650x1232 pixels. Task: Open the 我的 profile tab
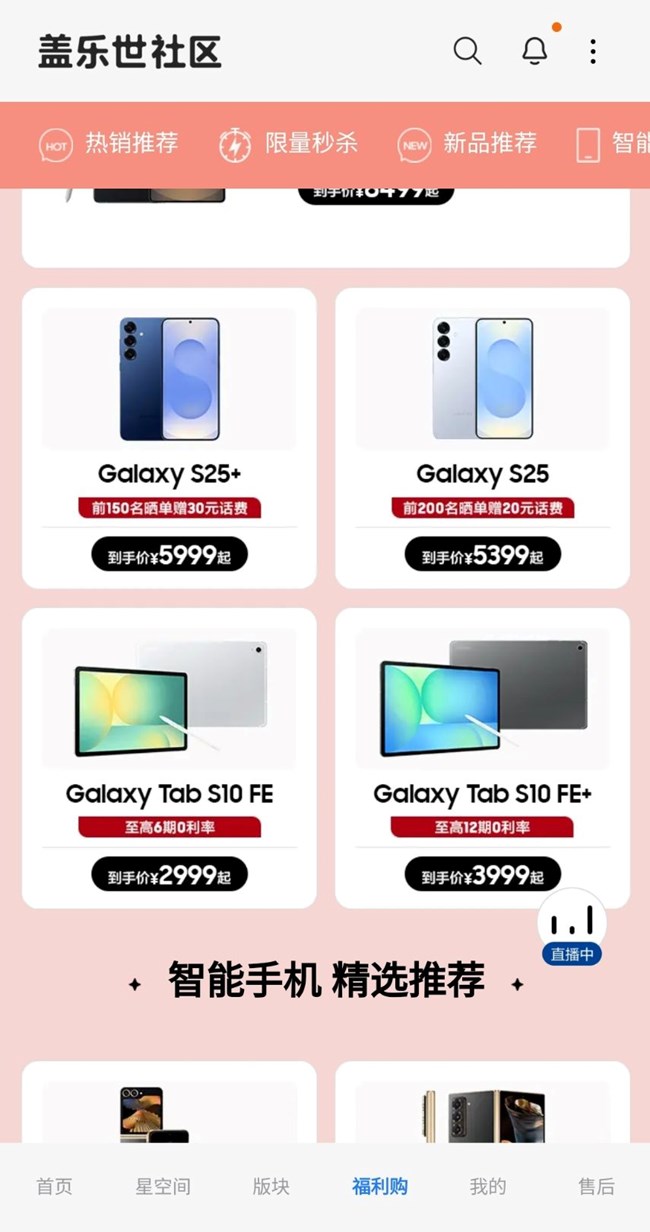(488, 1187)
